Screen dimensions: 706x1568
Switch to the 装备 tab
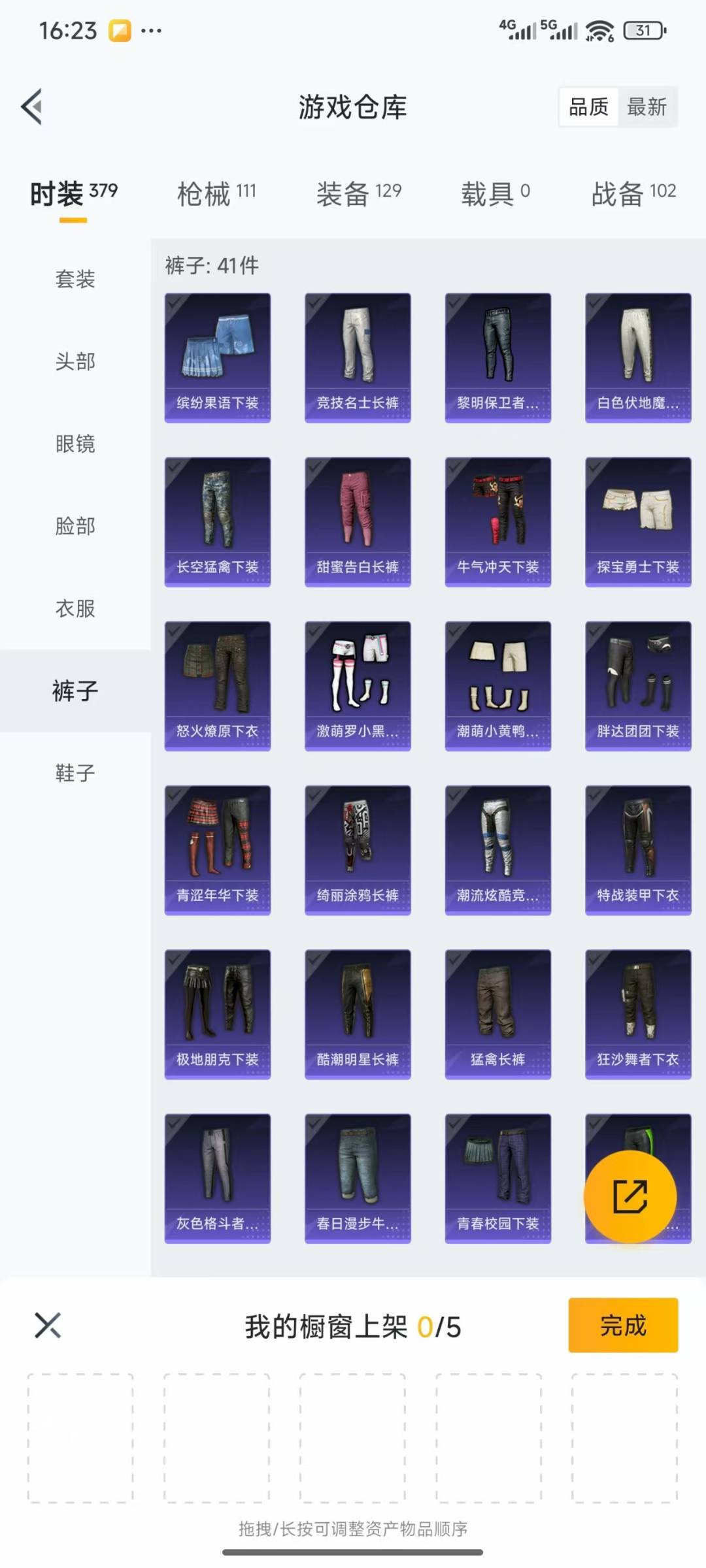point(358,193)
